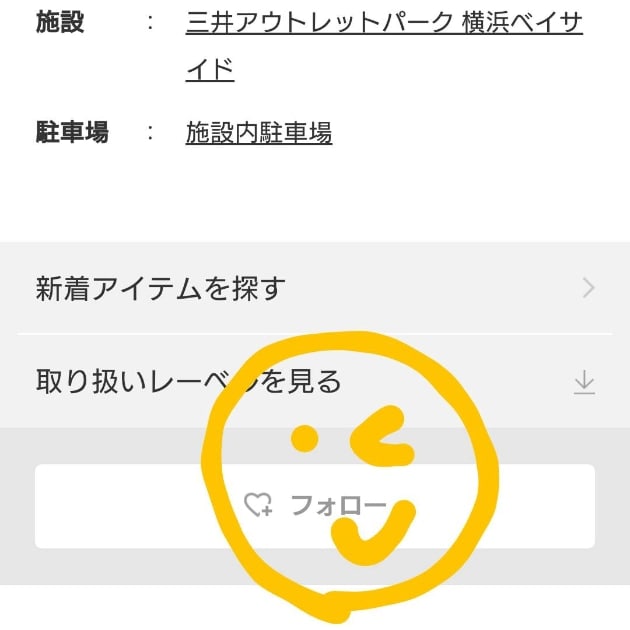Open the 施設内駐車場 parking link
The image size is (630, 630).
[259, 133]
